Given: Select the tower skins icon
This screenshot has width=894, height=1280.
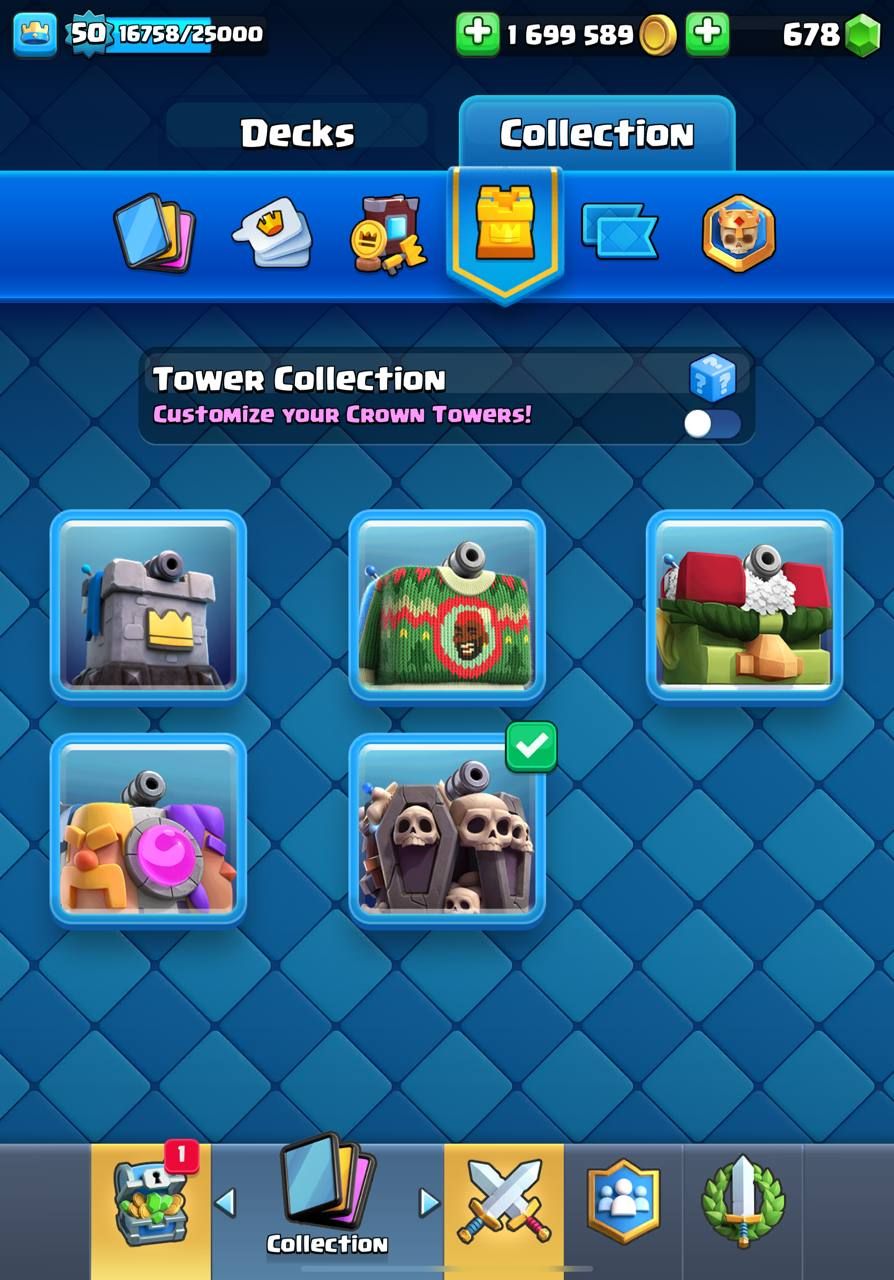Looking at the screenshot, I should tap(505, 230).
